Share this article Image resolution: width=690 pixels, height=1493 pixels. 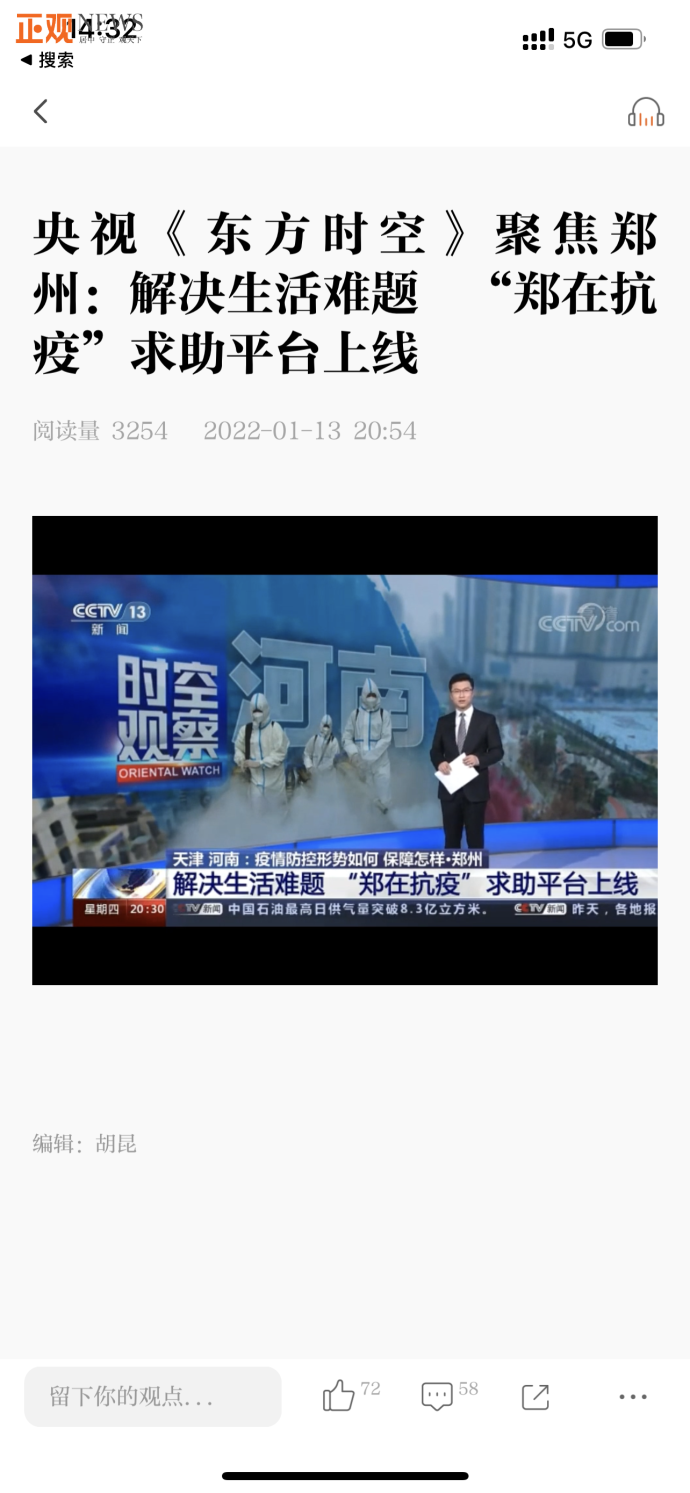pos(535,1396)
